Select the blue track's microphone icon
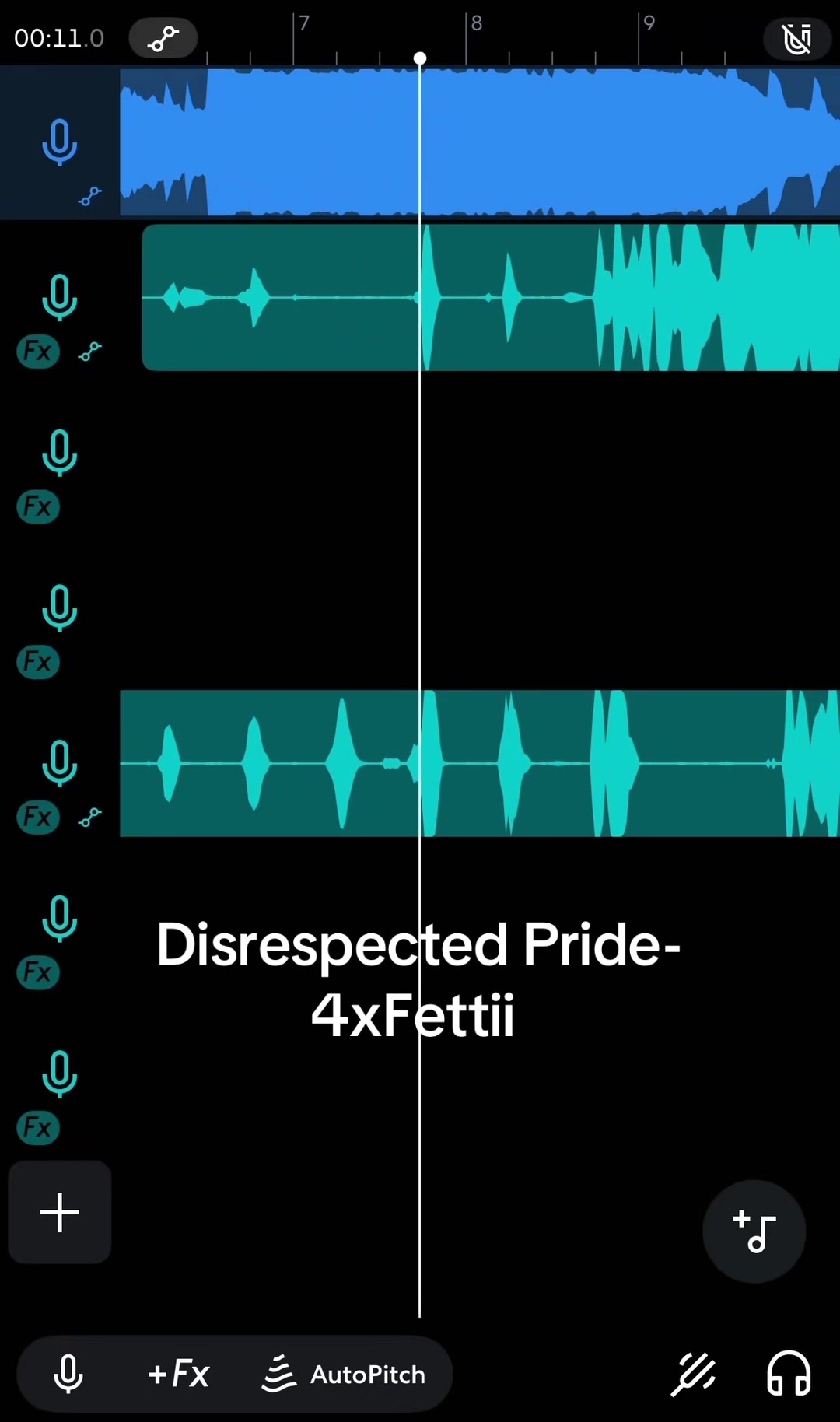Screen dimensions: 840x1422 pos(59,142)
